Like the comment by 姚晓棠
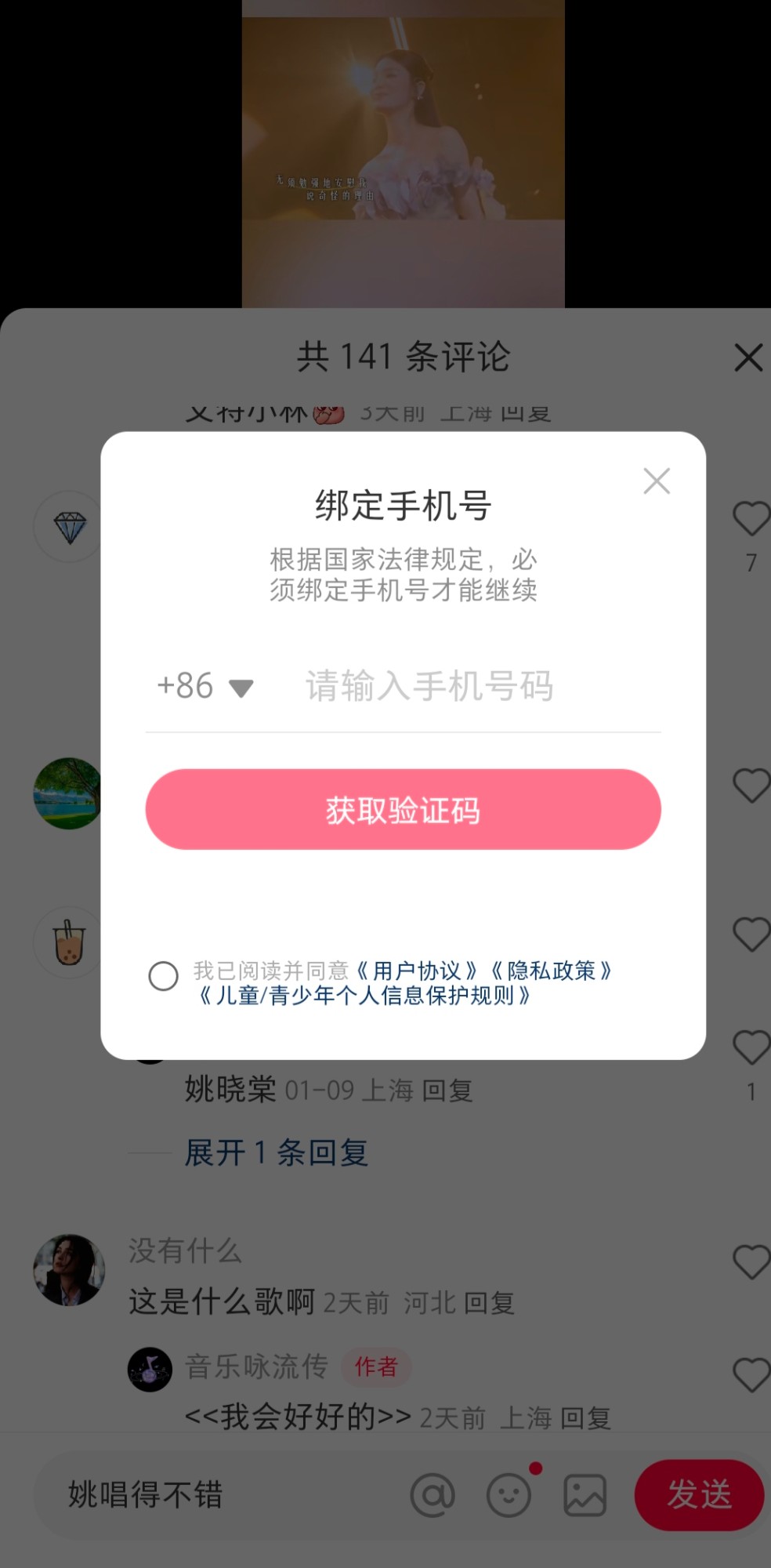 (751, 1047)
